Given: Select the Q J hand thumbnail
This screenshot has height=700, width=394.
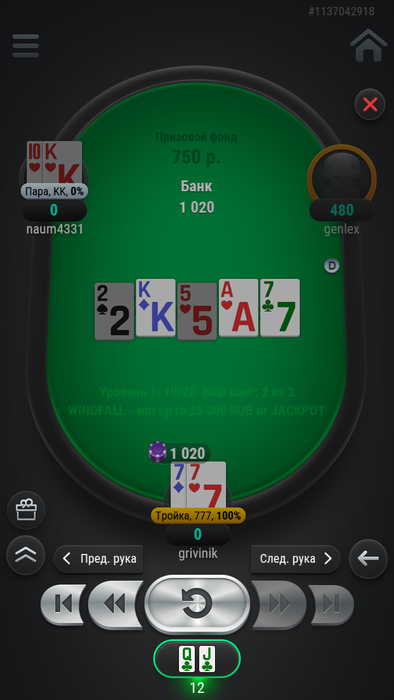Looking at the screenshot, I should click(197, 659).
